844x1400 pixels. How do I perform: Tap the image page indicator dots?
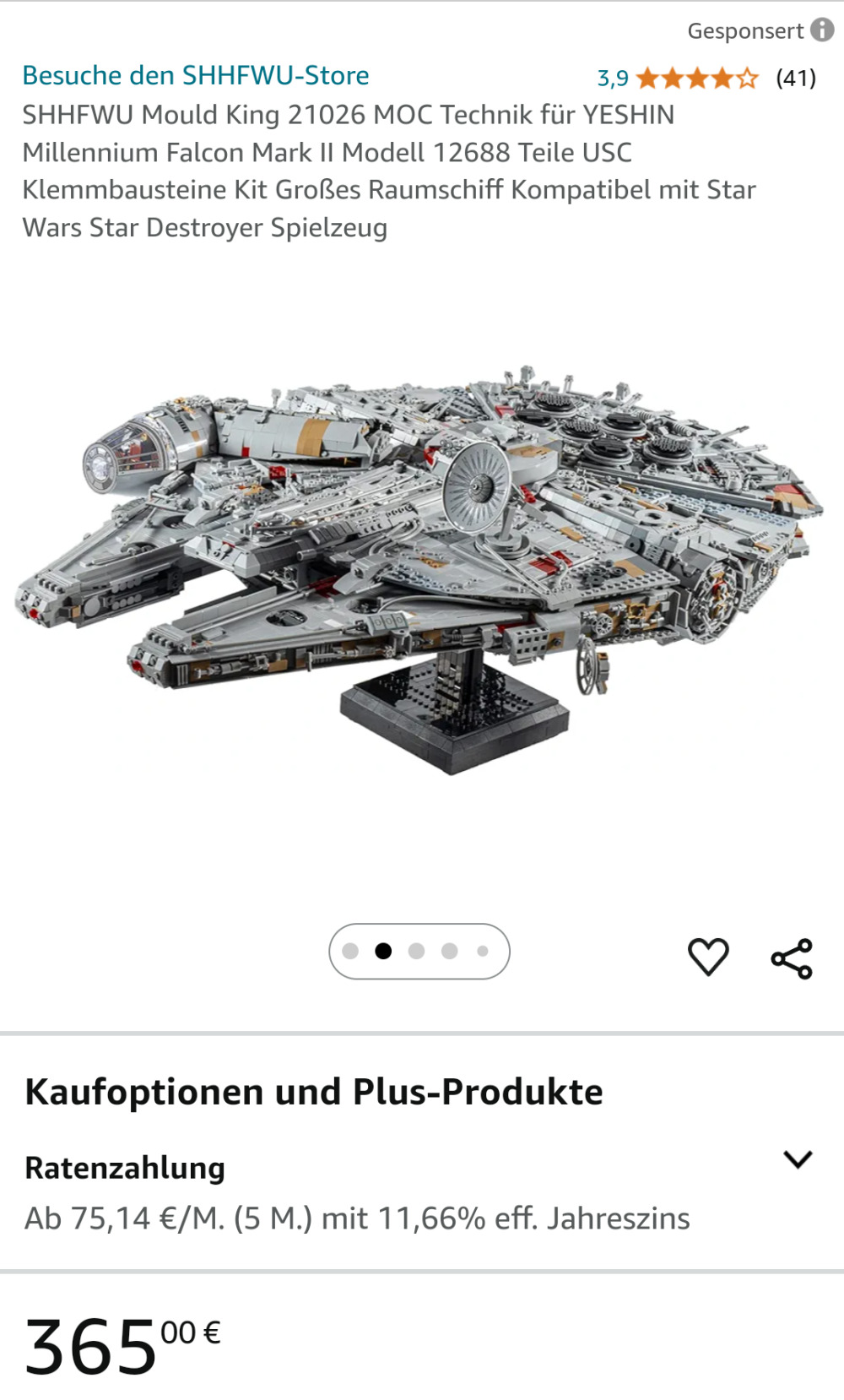point(419,952)
